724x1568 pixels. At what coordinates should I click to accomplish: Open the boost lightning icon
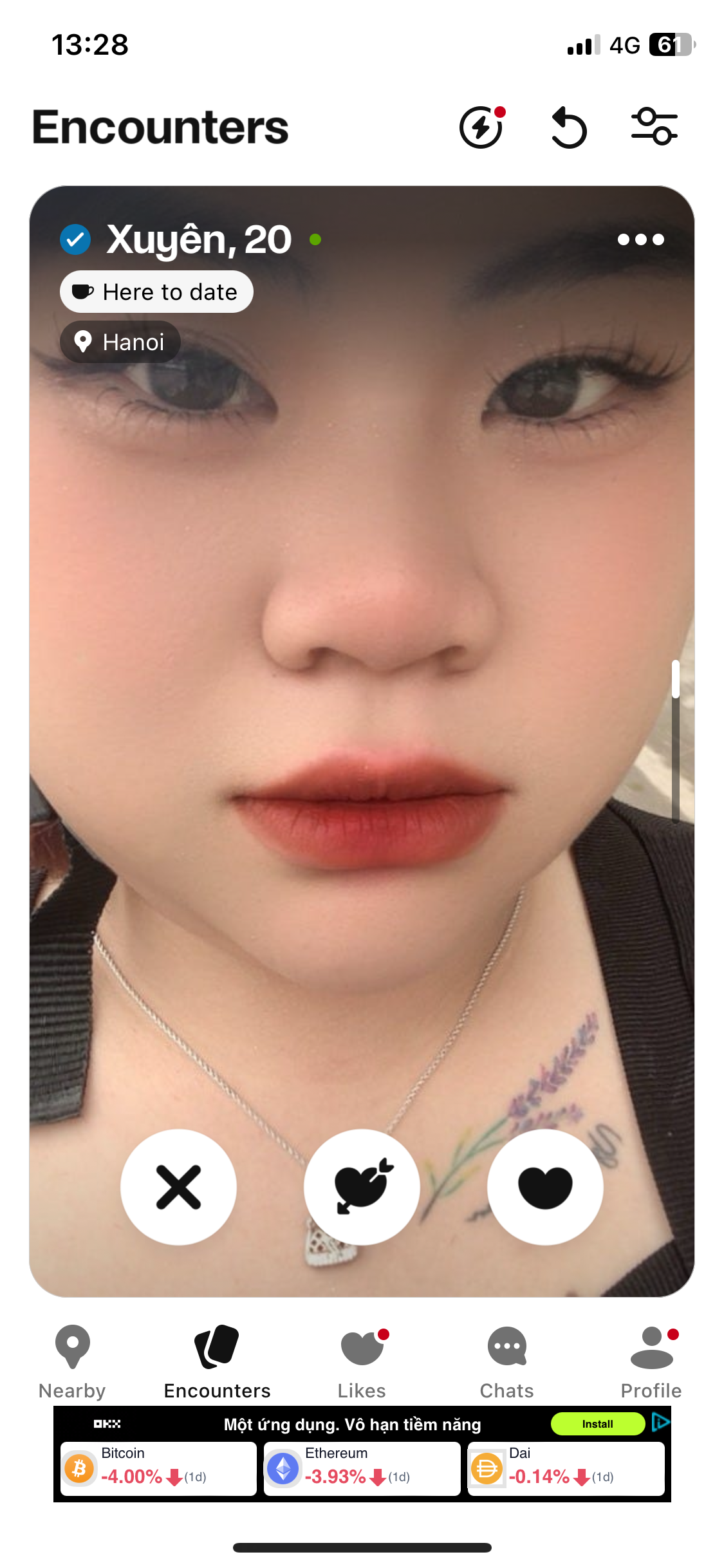pos(481,127)
